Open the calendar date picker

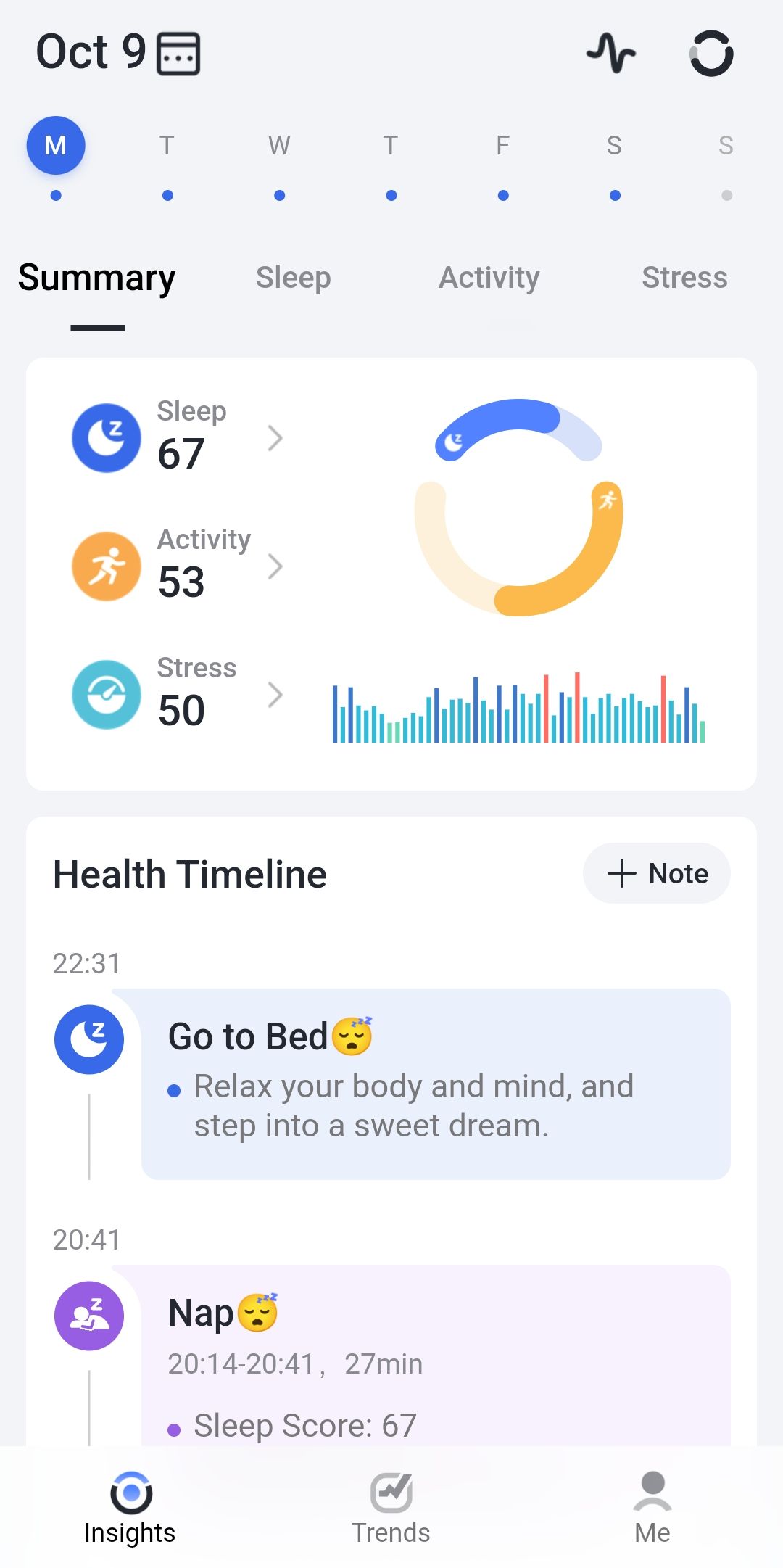tap(178, 54)
